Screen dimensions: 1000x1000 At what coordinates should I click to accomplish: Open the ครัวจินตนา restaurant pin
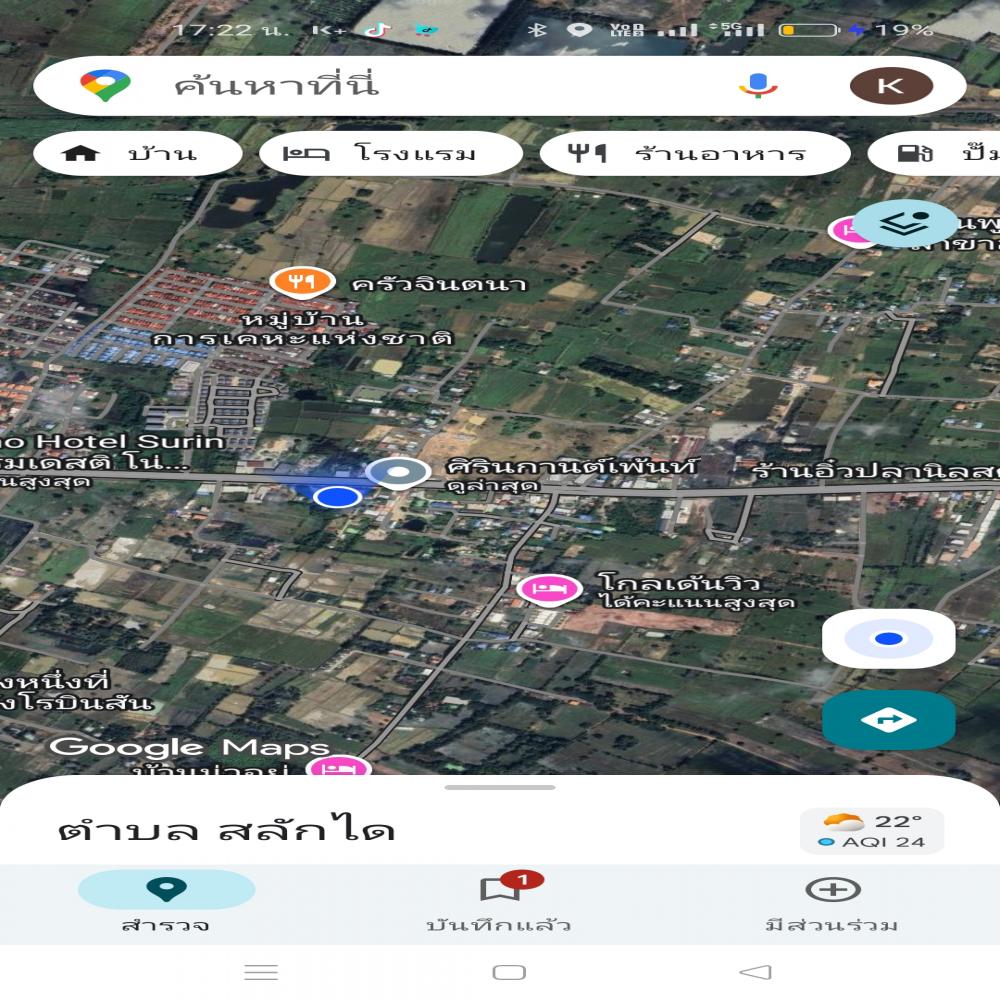pyautogui.click(x=302, y=282)
